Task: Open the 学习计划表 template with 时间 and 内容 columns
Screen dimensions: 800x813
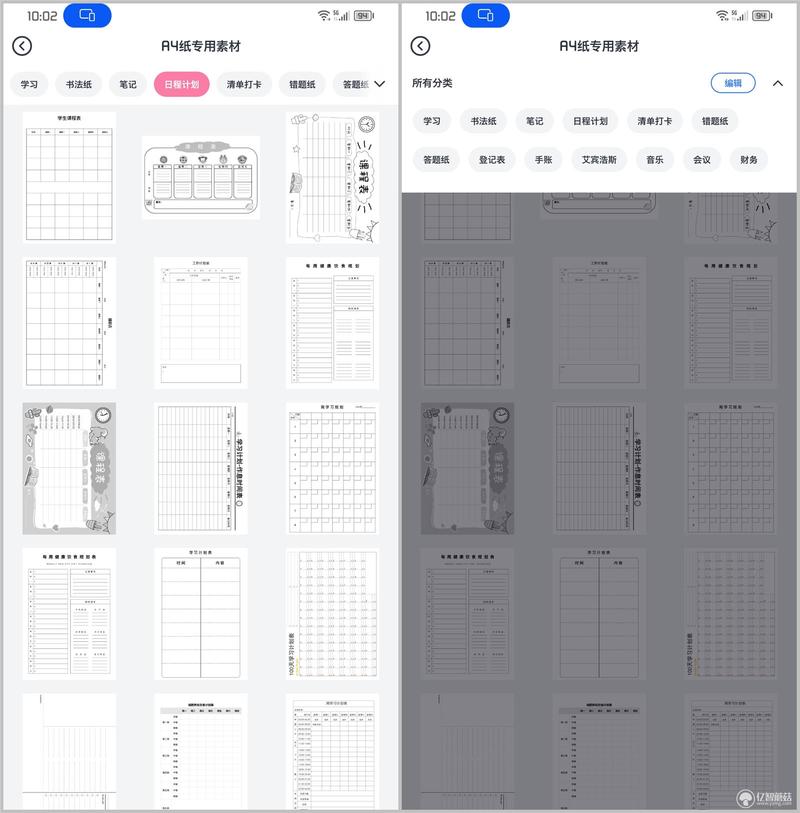Action: pyautogui.click(x=200, y=612)
